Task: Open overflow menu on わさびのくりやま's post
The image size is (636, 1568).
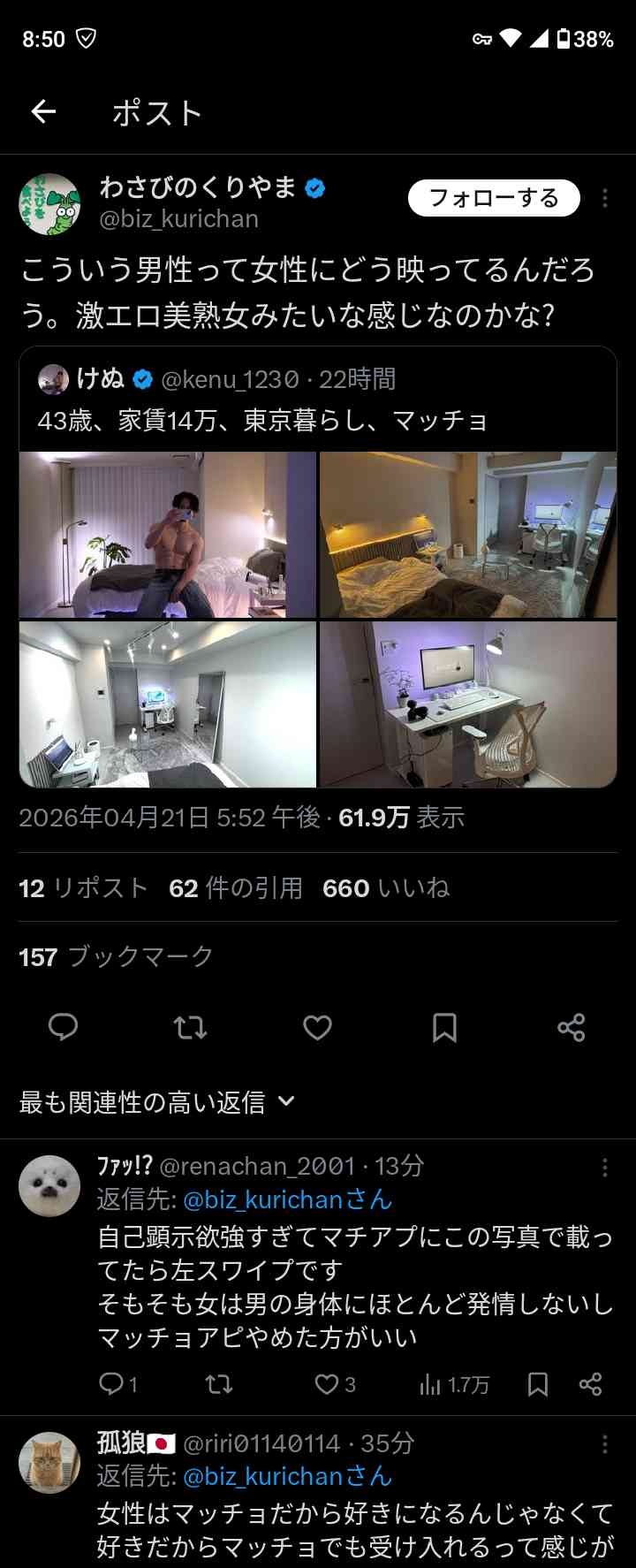Action: [605, 198]
